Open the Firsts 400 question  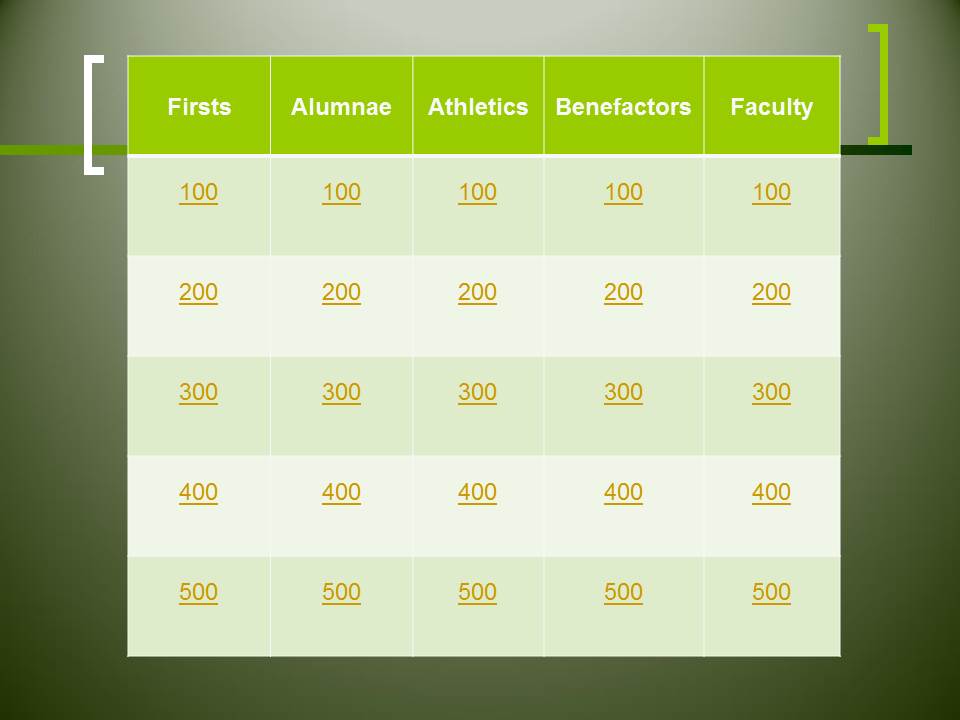(198, 492)
